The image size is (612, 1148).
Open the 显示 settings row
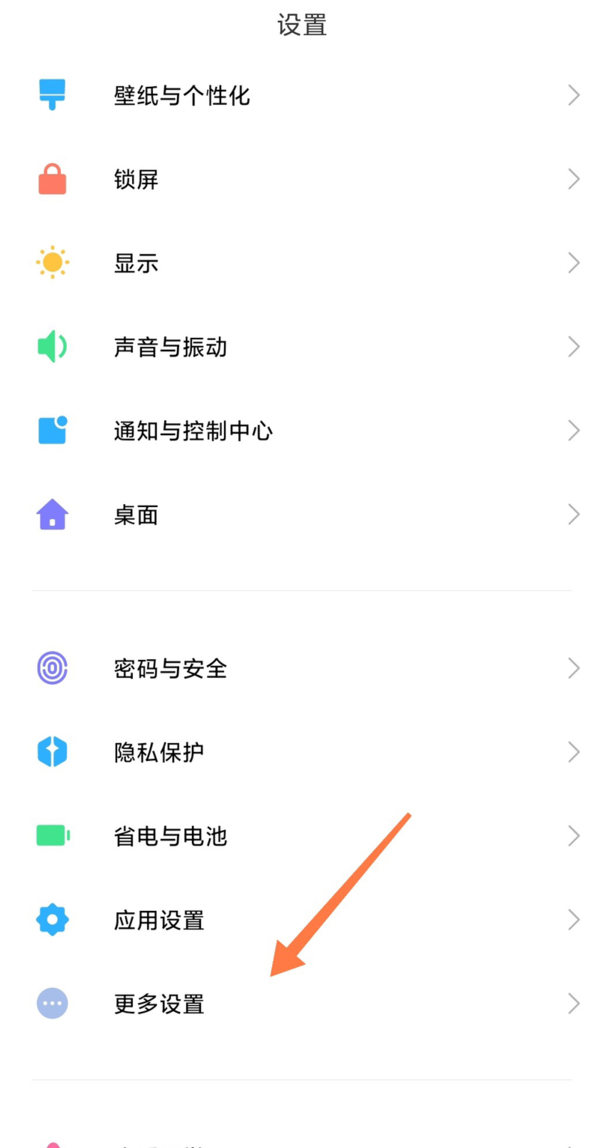click(x=137, y=264)
